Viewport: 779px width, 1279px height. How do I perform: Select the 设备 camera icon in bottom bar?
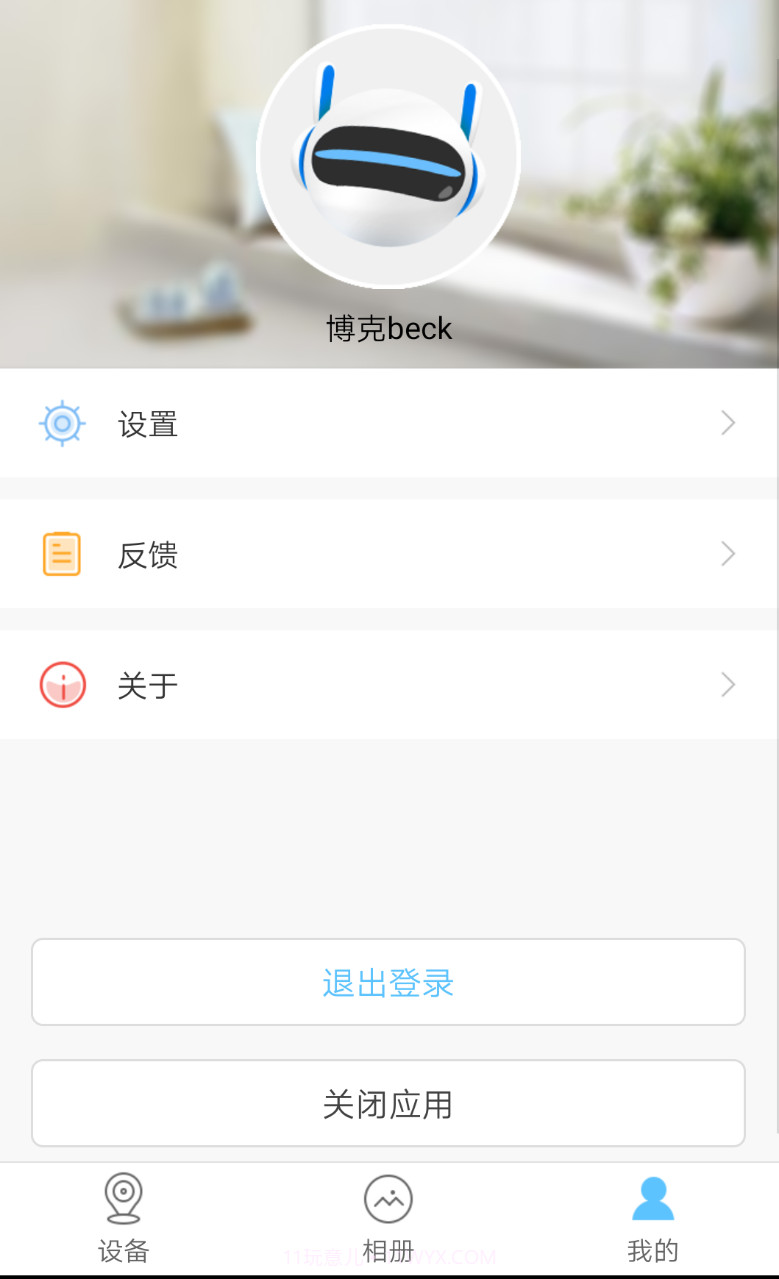tap(122, 1198)
